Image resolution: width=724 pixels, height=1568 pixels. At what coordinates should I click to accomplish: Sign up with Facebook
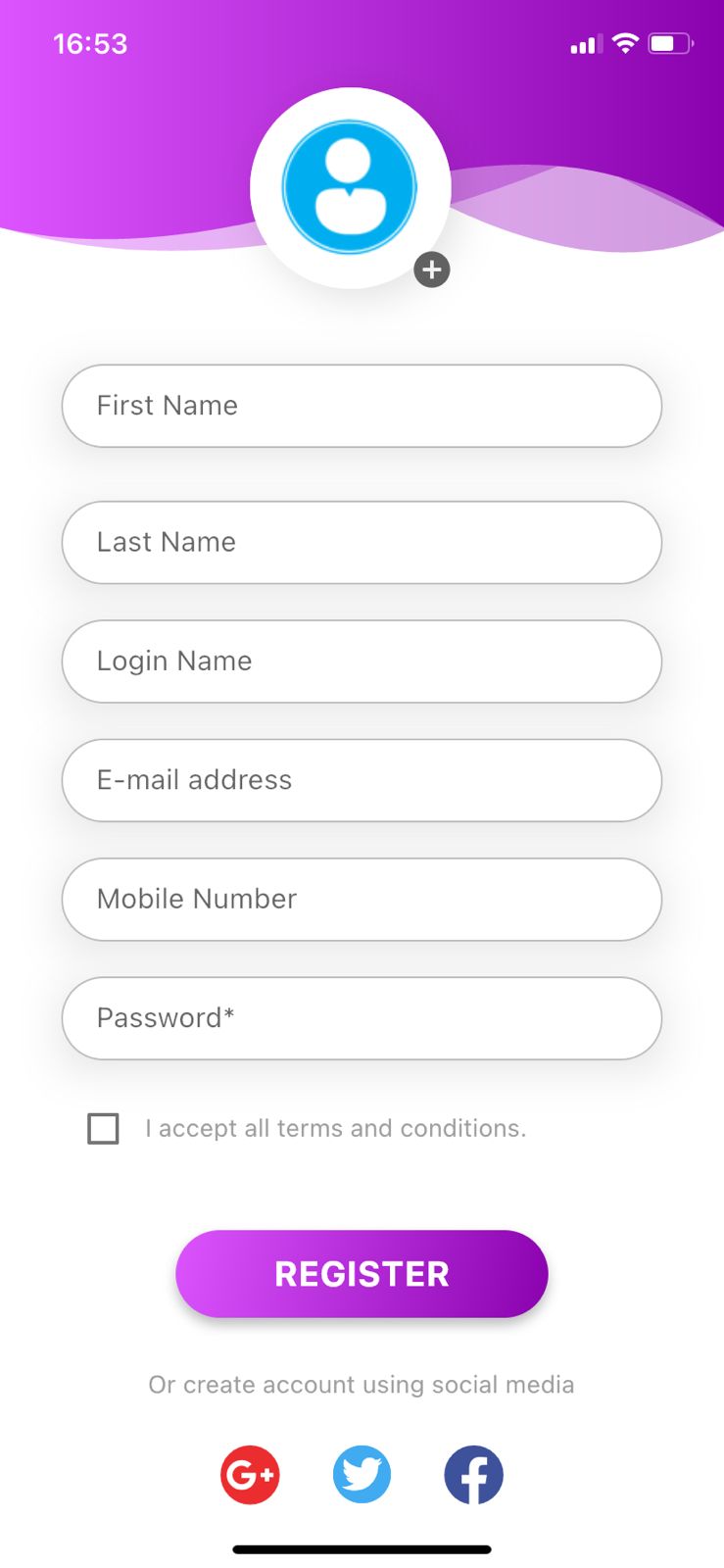473,1475
